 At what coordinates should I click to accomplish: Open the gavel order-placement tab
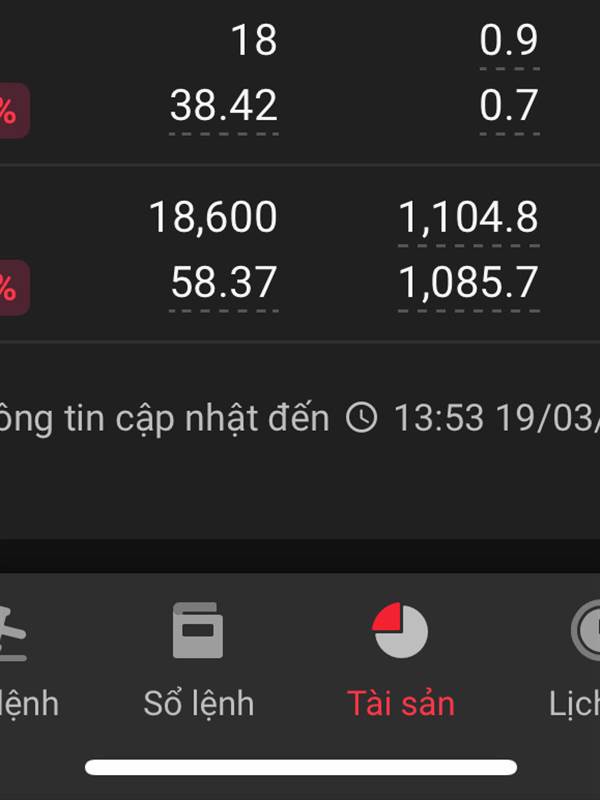click(x=20, y=660)
